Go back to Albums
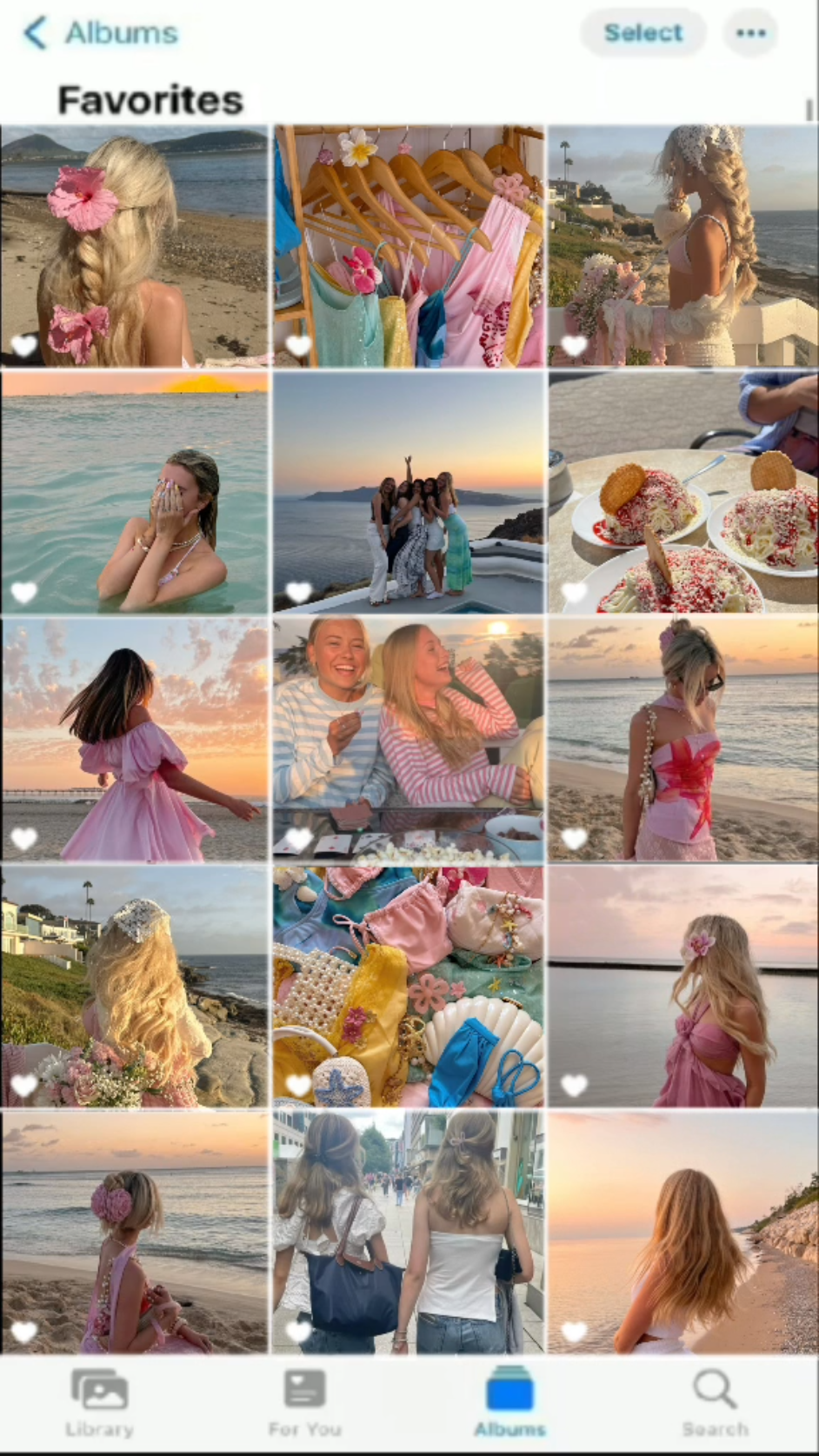 100,33
